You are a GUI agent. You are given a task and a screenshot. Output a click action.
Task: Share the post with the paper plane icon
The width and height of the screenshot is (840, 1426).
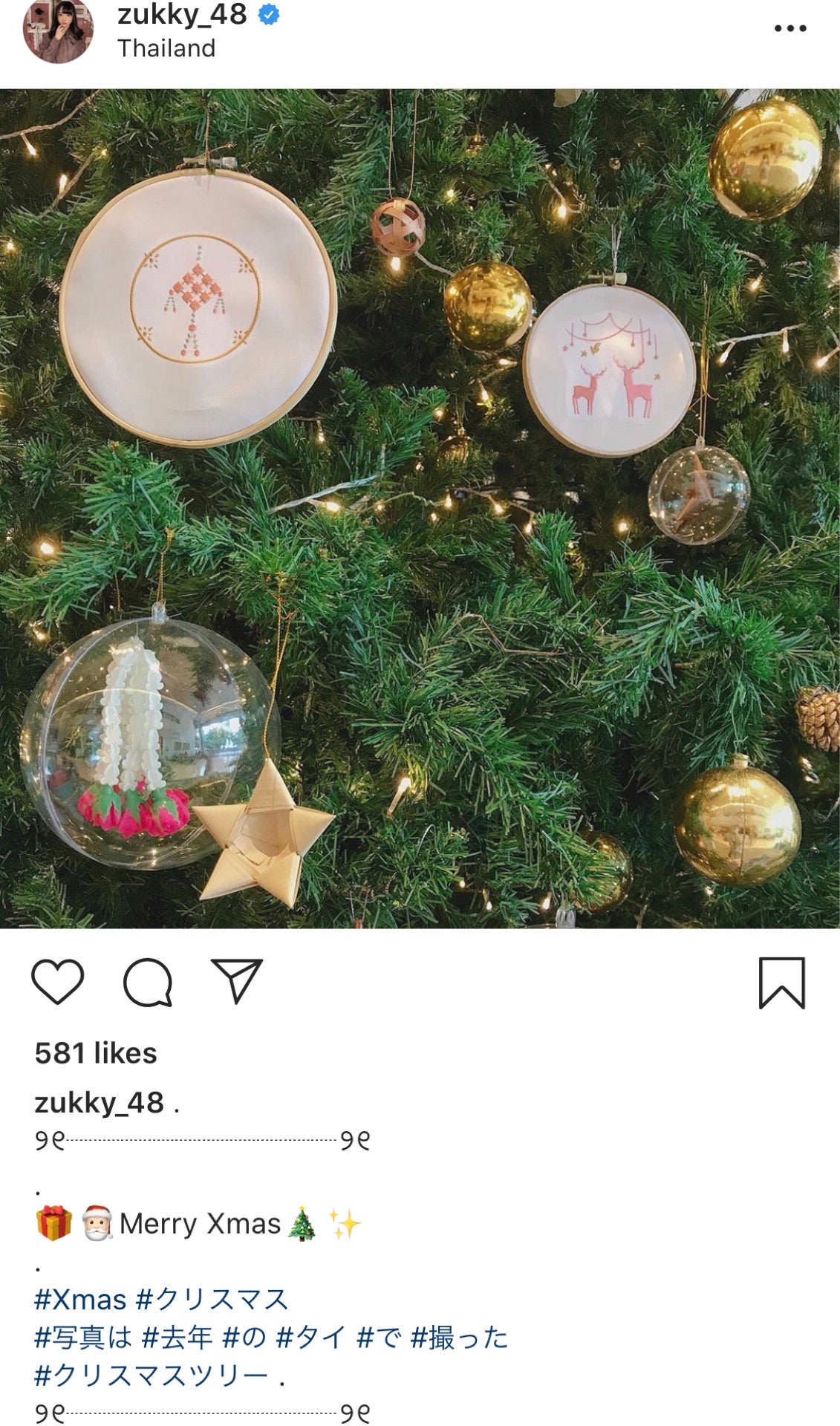[x=237, y=982]
